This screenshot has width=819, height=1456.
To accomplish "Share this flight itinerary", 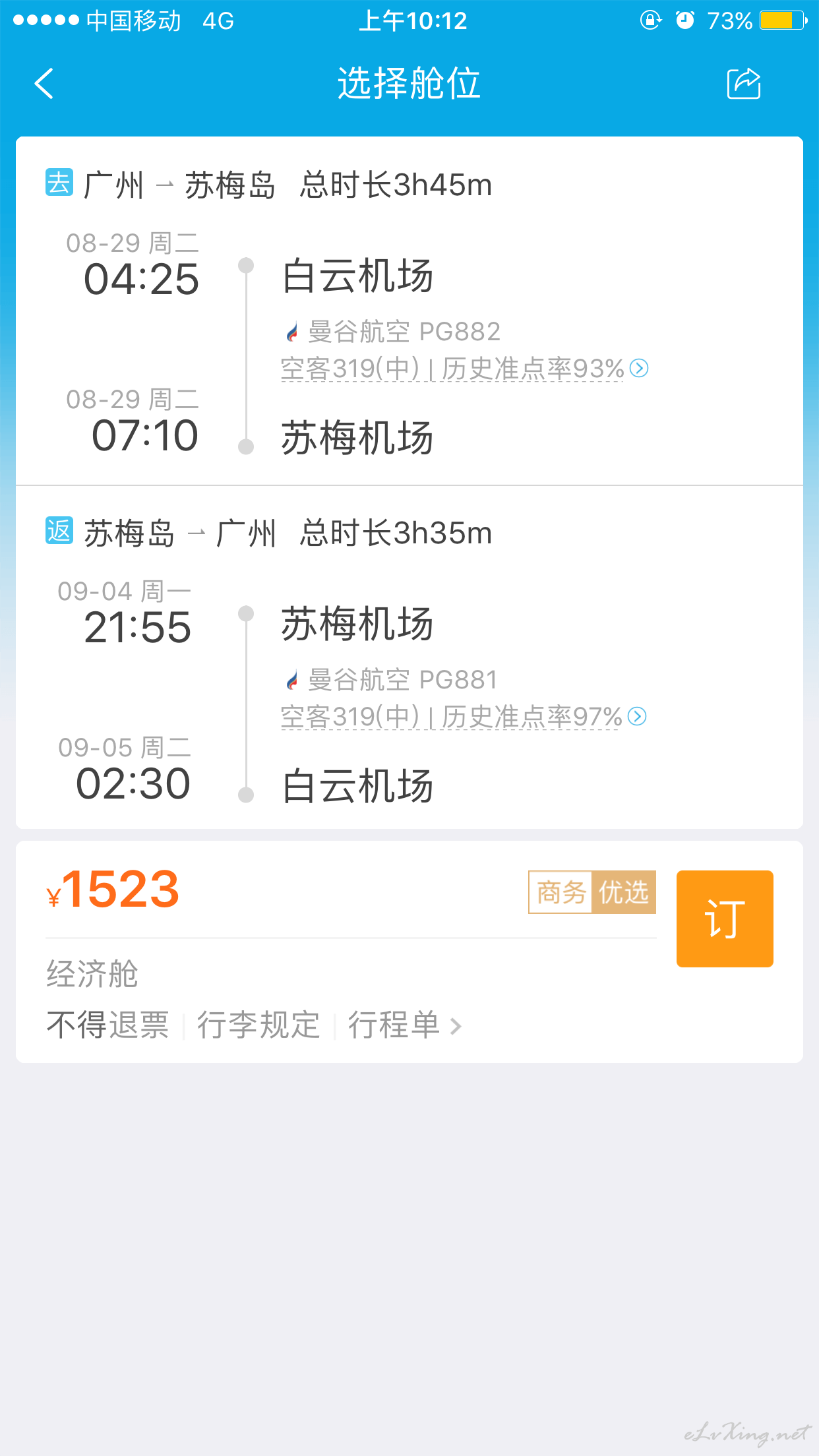I will (x=744, y=84).
